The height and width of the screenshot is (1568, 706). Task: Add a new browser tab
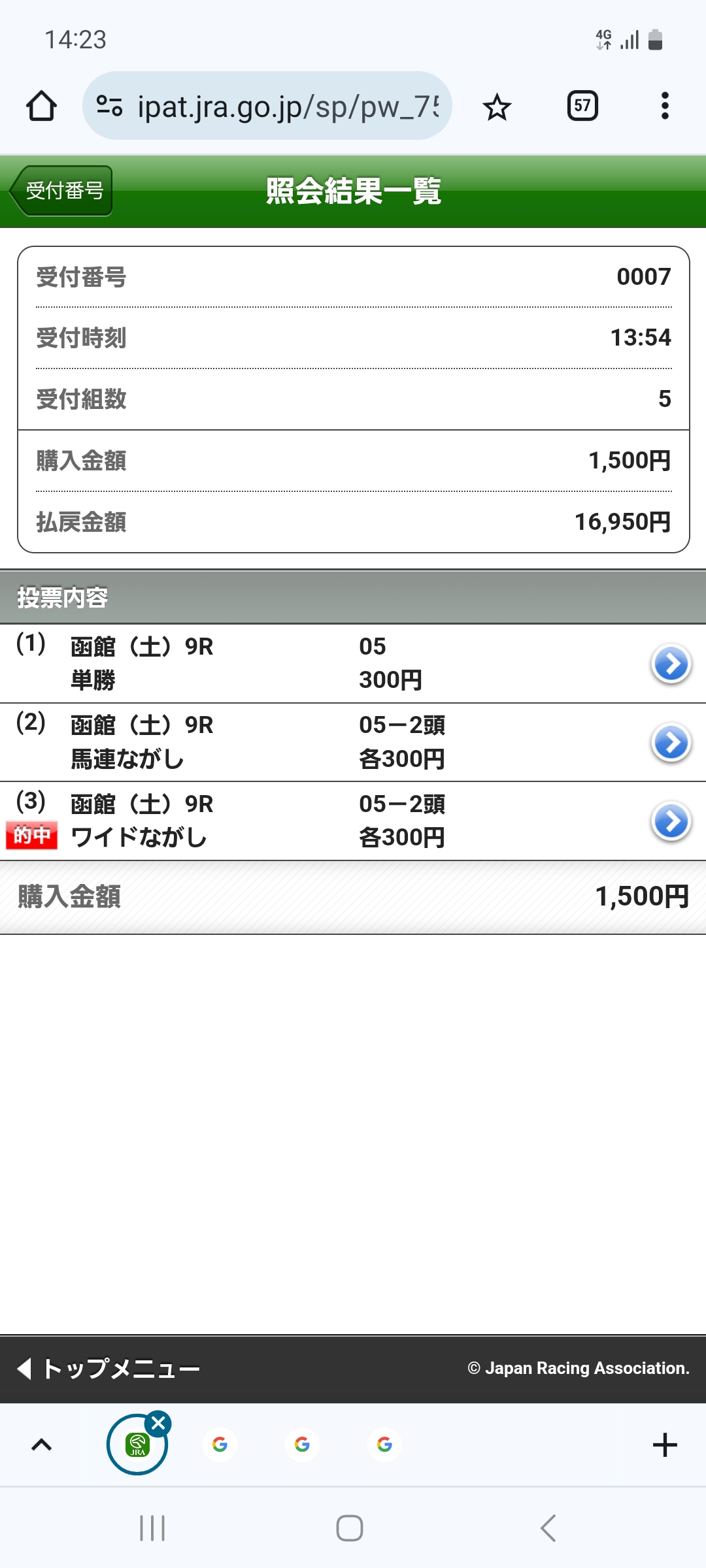[x=664, y=1445]
